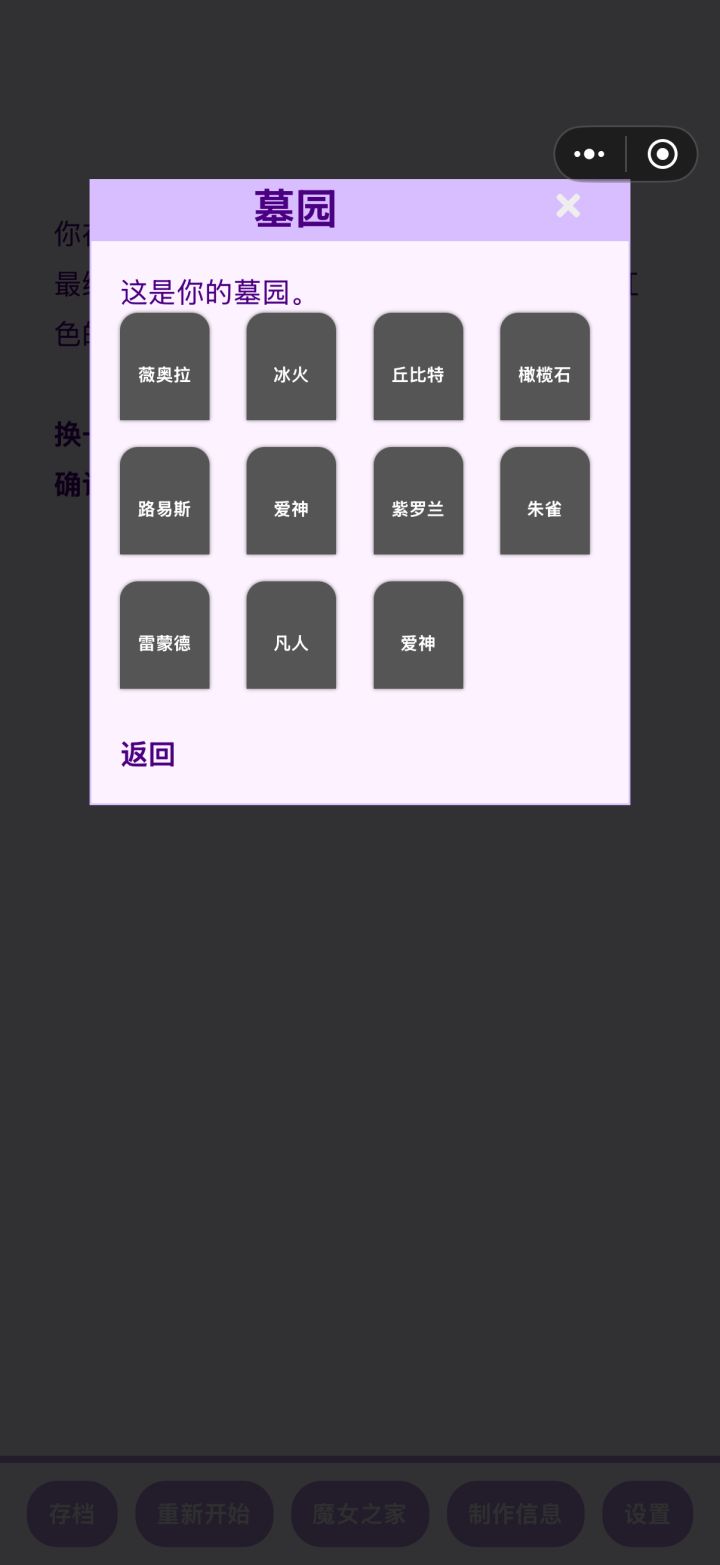Select 重新开始 to restart the game
Viewport: 720px width, 1565px height.
pyautogui.click(x=204, y=1513)
